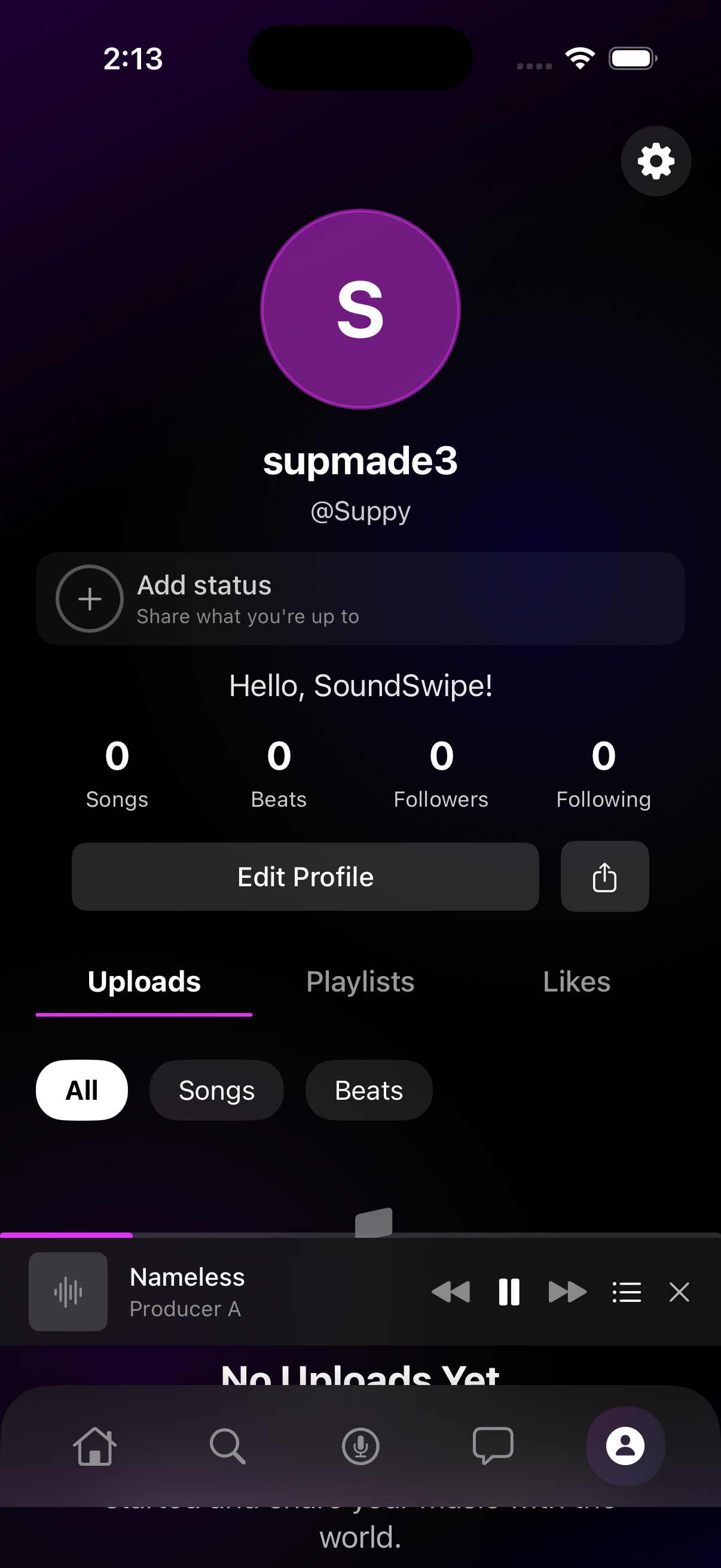Open the Messages chat icon
The image size is (721, 1568).
[x=493, y=1447]
